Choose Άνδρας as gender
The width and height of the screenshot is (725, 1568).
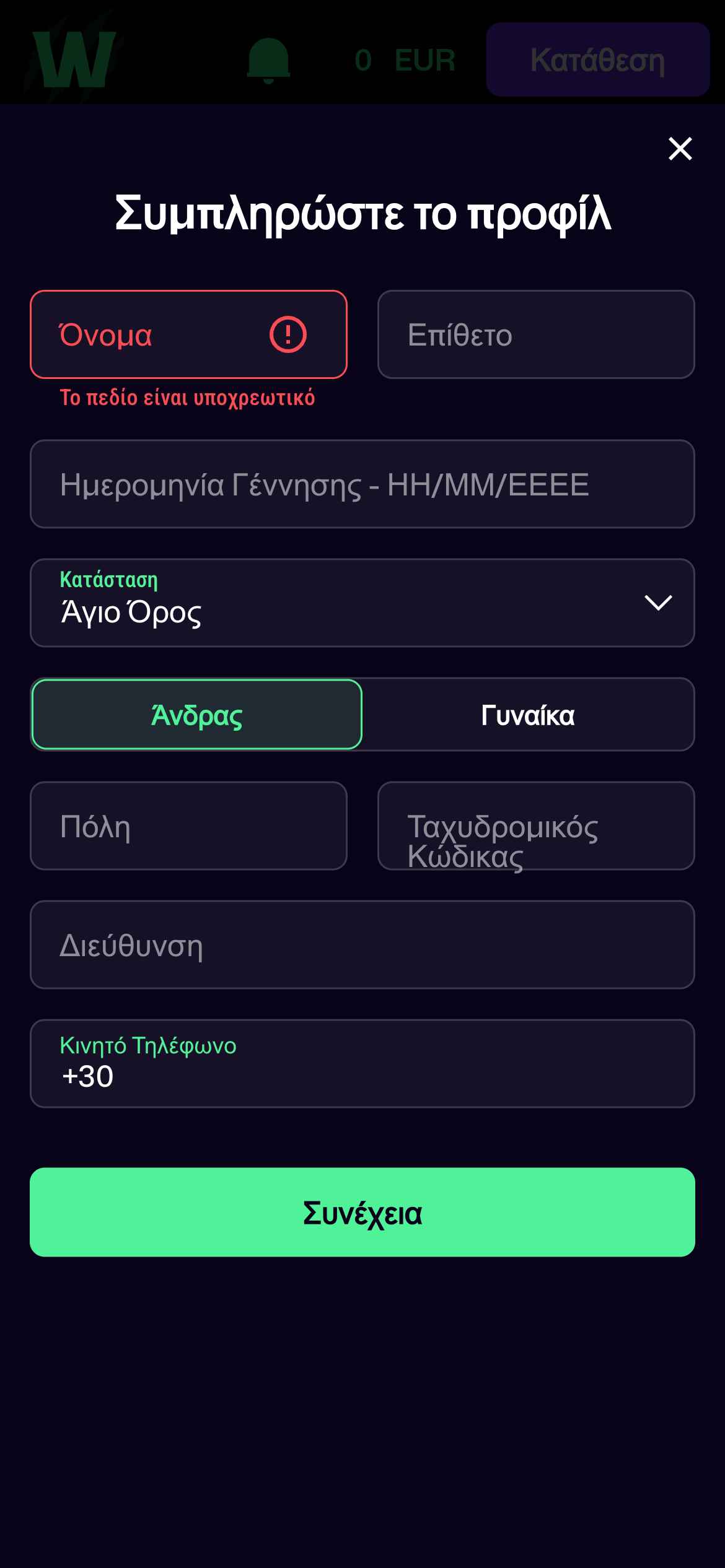197,715
